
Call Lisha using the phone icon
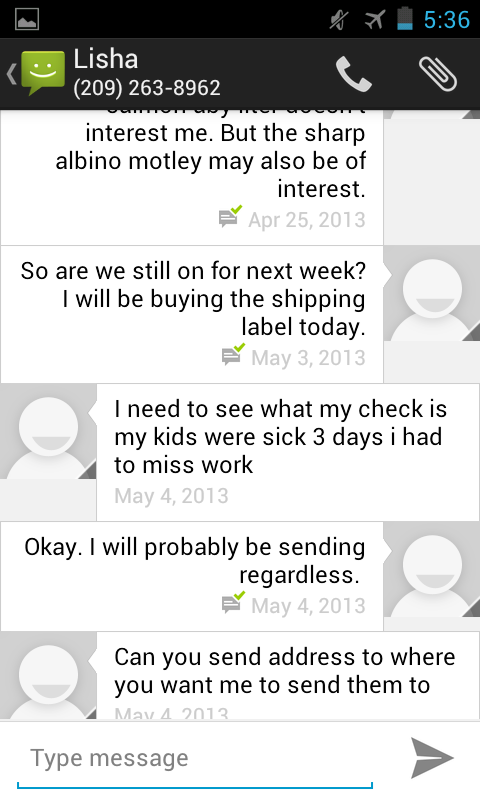tap(353, 74)
